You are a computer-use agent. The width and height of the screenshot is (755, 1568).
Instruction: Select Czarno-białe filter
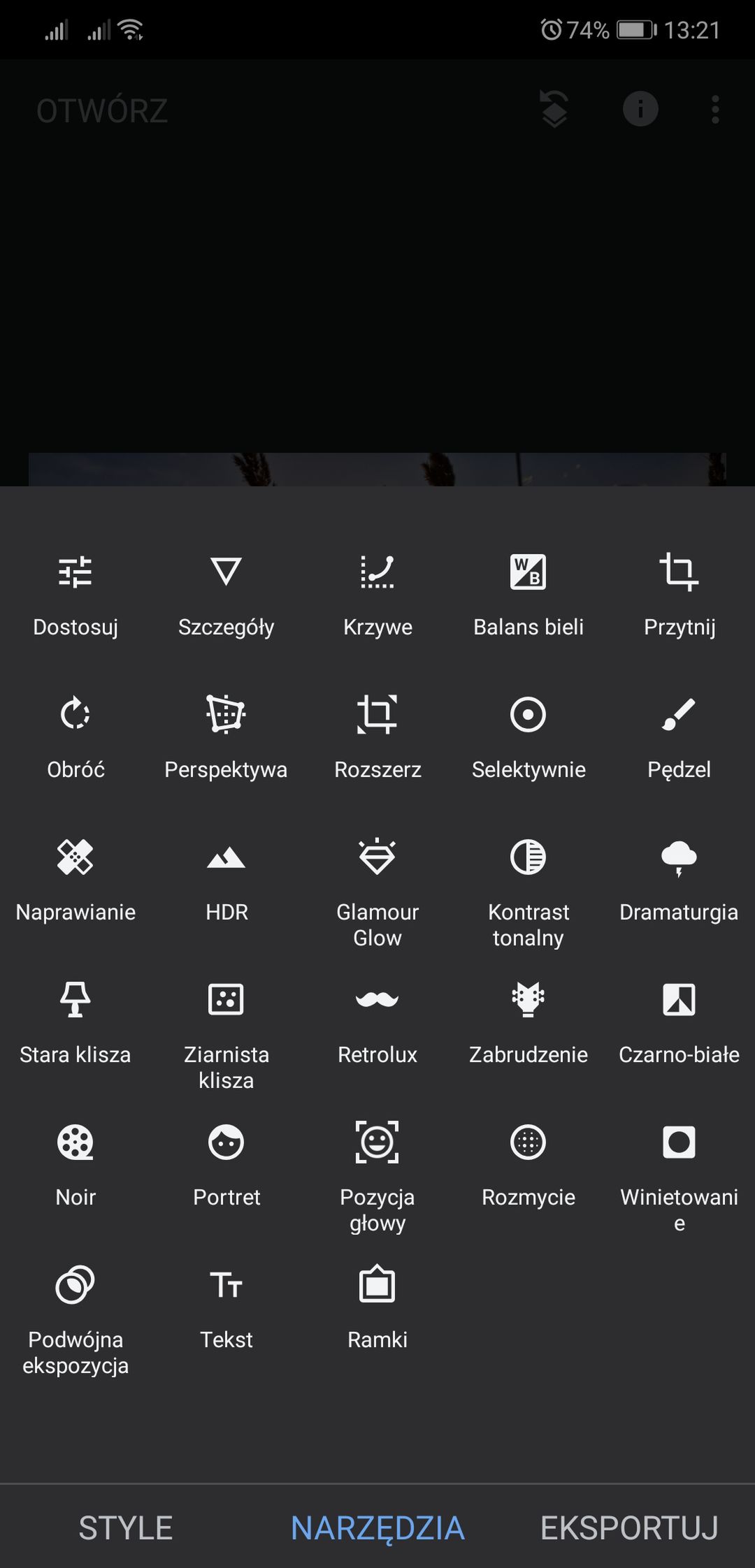click(679, 1023)
